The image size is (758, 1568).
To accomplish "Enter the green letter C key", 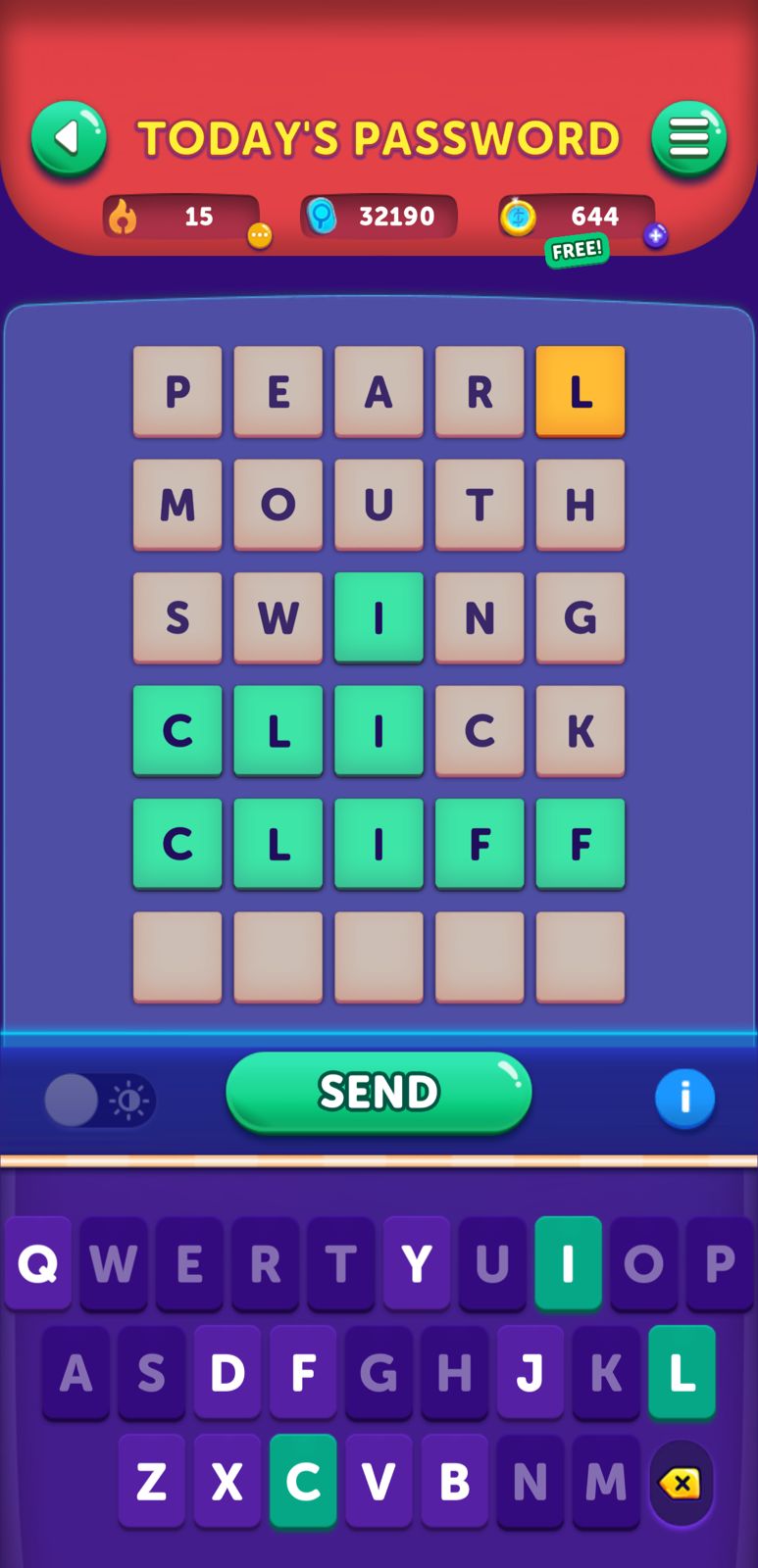I will [x=303, y=1481].
